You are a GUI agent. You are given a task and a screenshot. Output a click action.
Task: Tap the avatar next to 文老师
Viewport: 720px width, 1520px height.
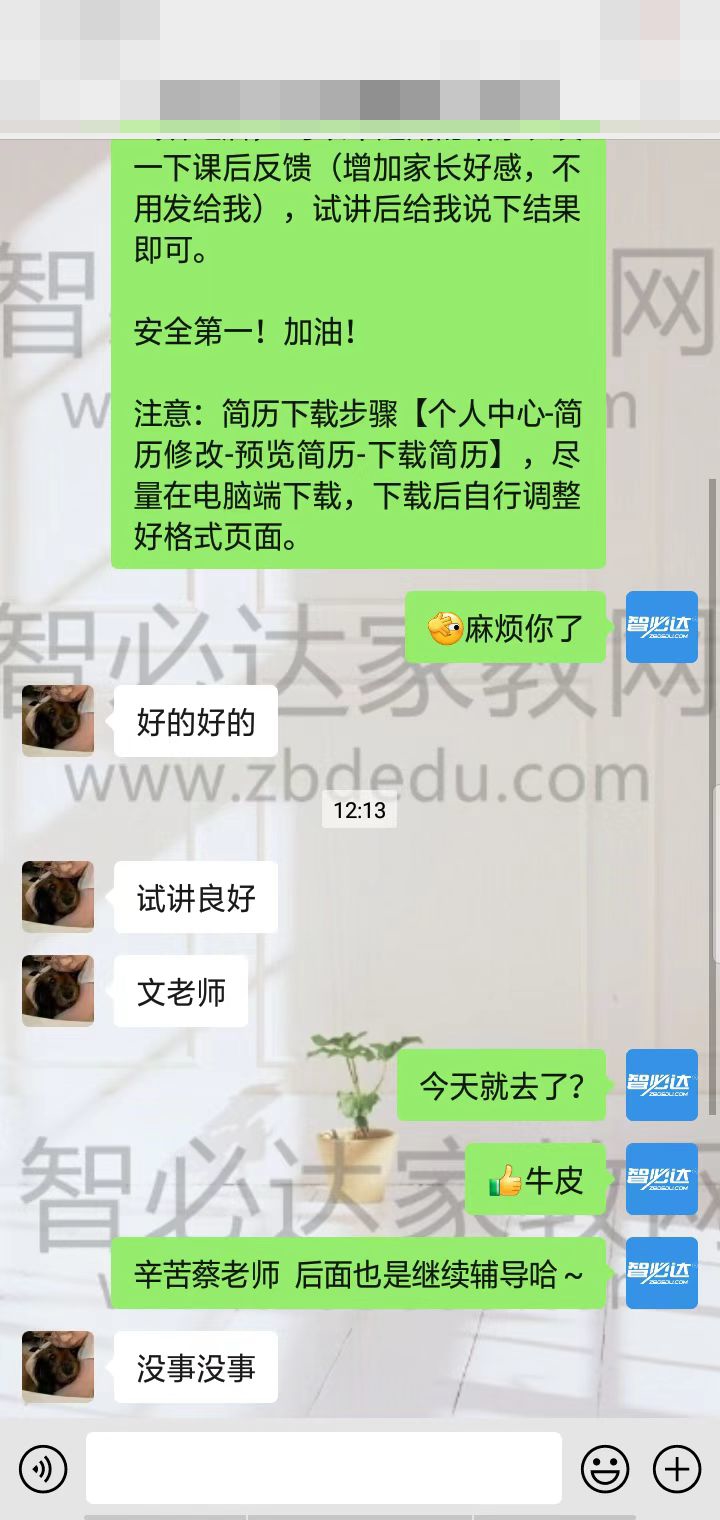58,991
